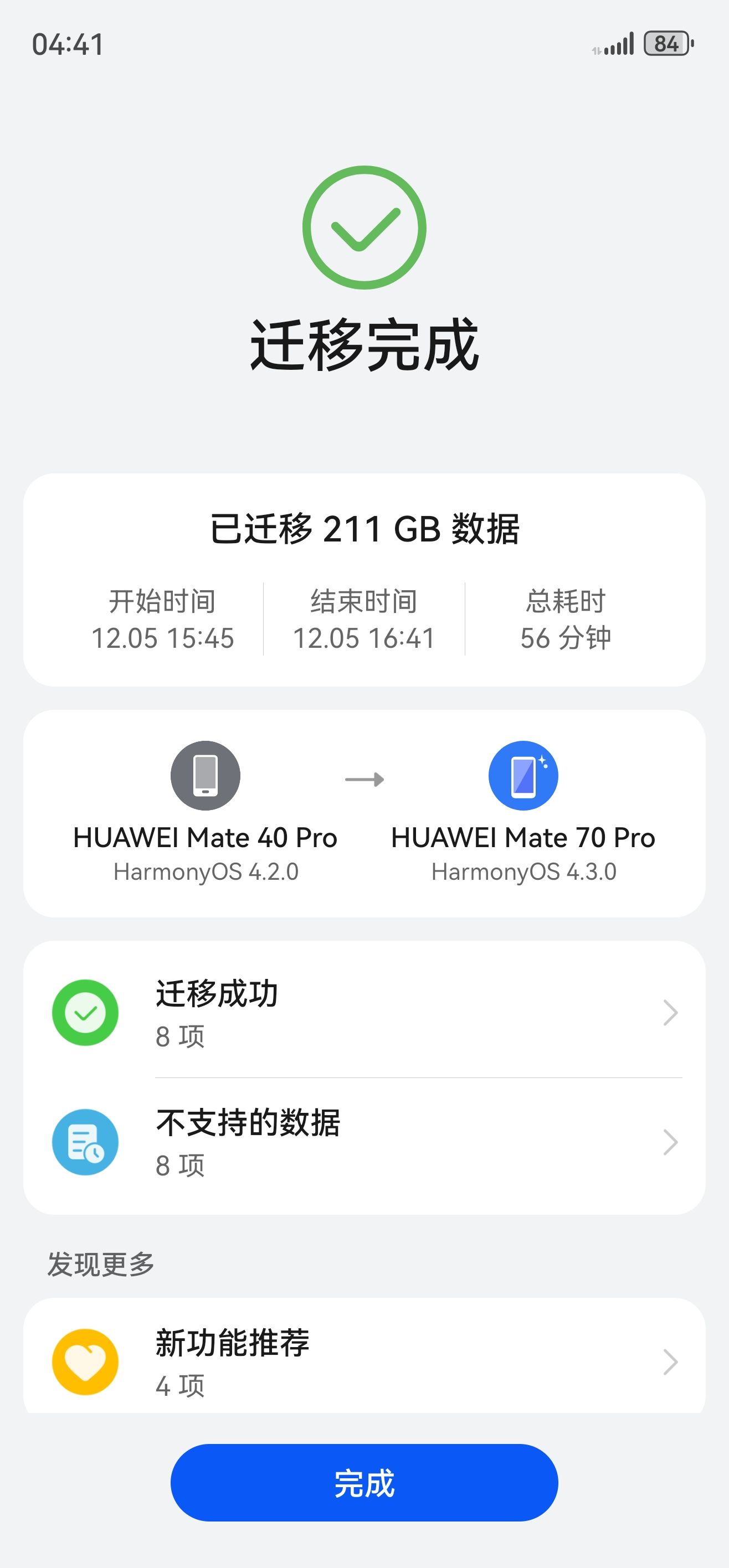
Task: Open the 迁移成功 list of 8 items
Action: 364,1013
